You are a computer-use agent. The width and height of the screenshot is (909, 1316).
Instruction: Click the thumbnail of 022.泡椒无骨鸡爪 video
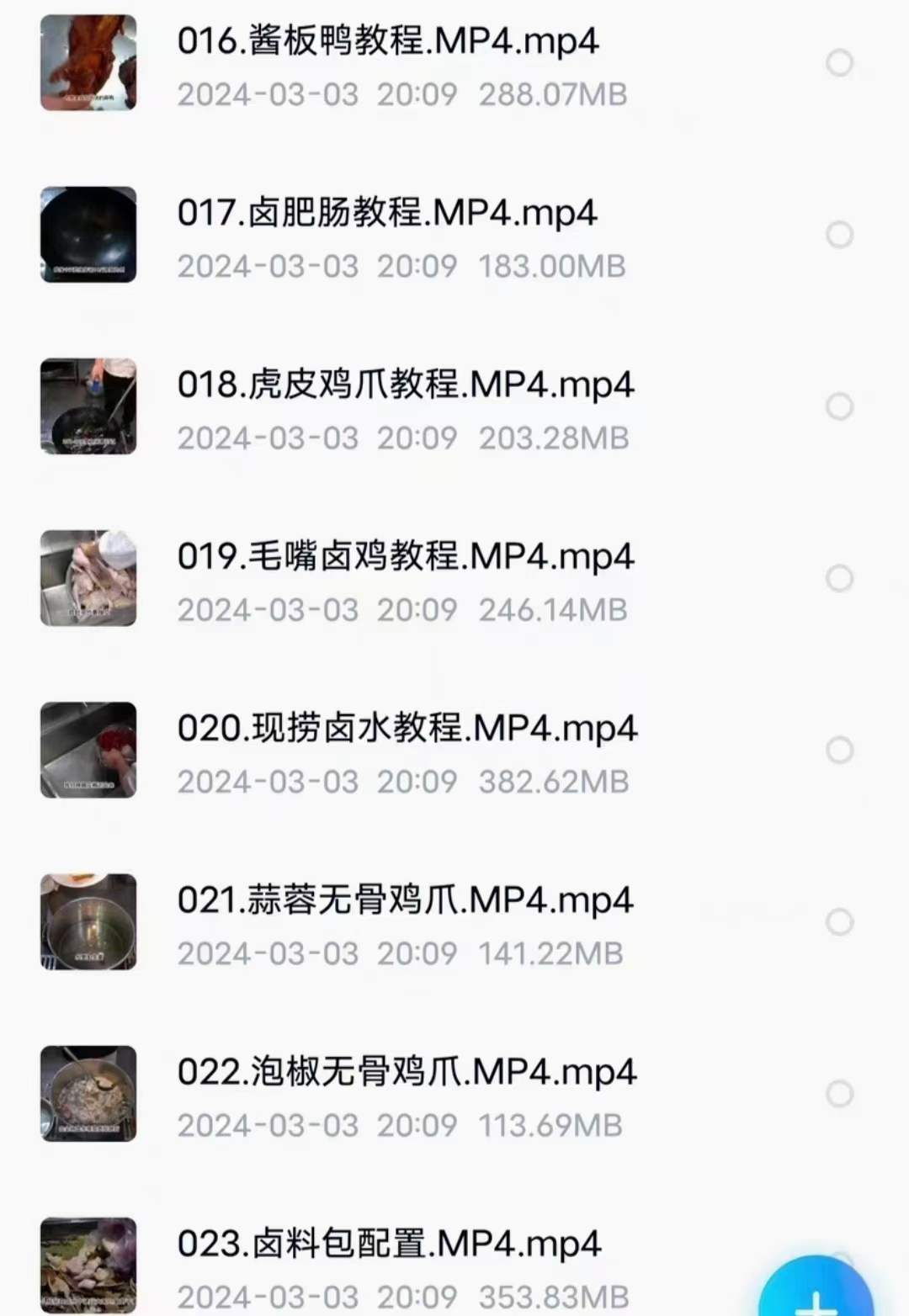point(89,1094)
